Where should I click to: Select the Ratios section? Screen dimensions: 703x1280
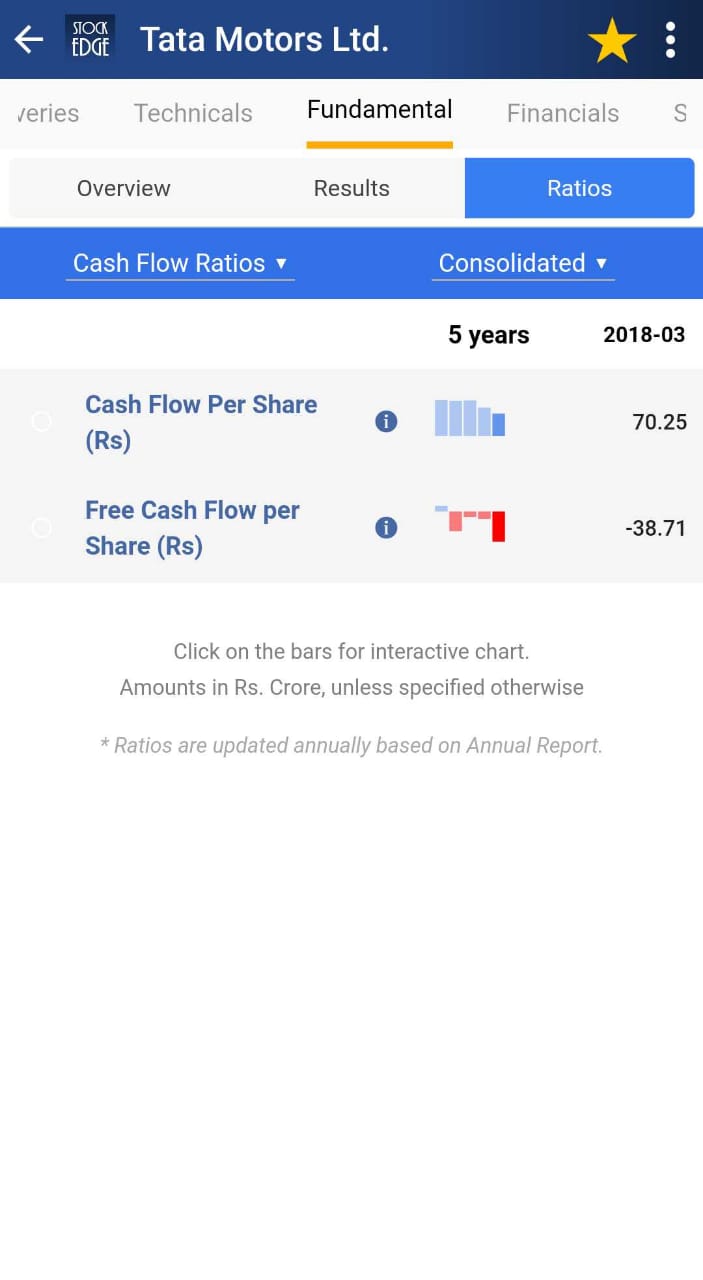[x=580, y=188]
